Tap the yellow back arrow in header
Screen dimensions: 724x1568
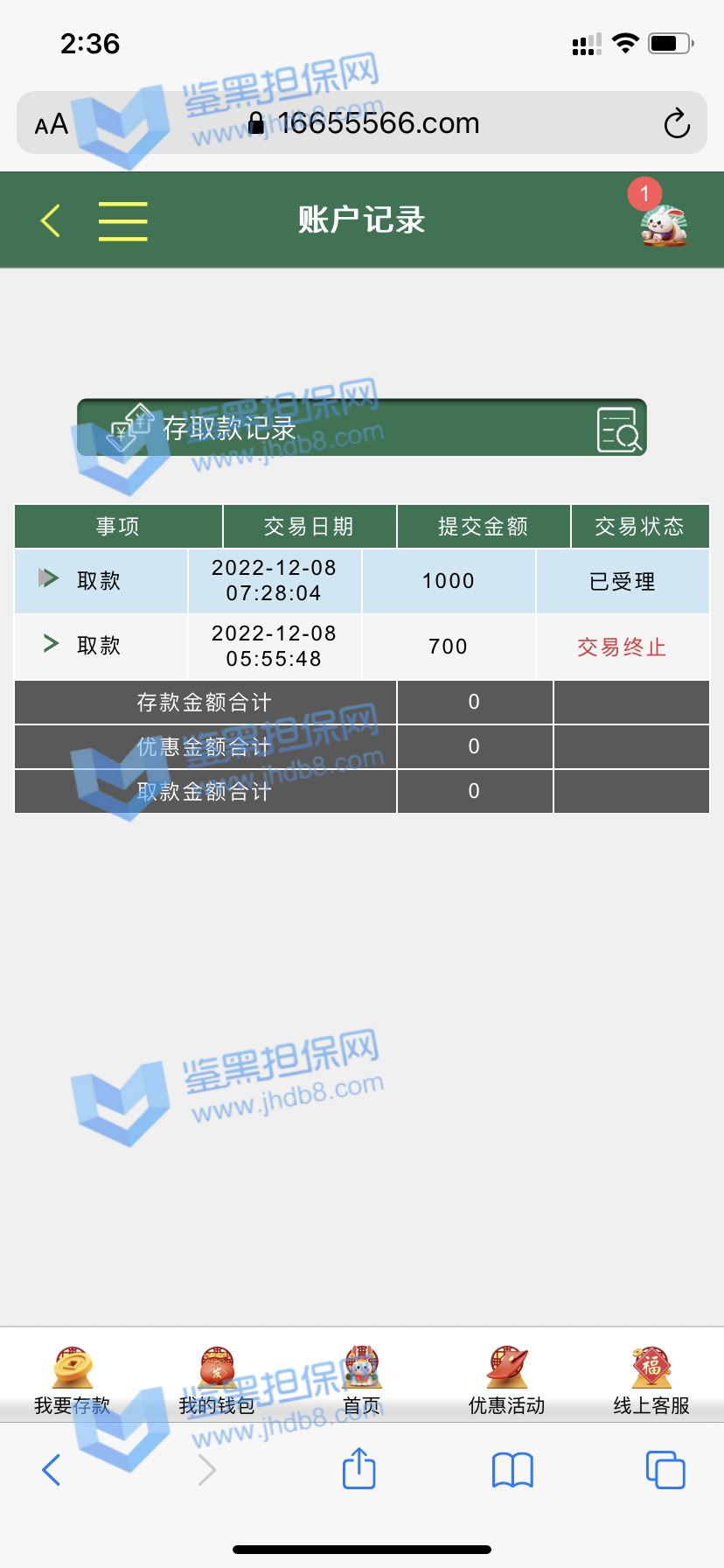pos(51,220)
